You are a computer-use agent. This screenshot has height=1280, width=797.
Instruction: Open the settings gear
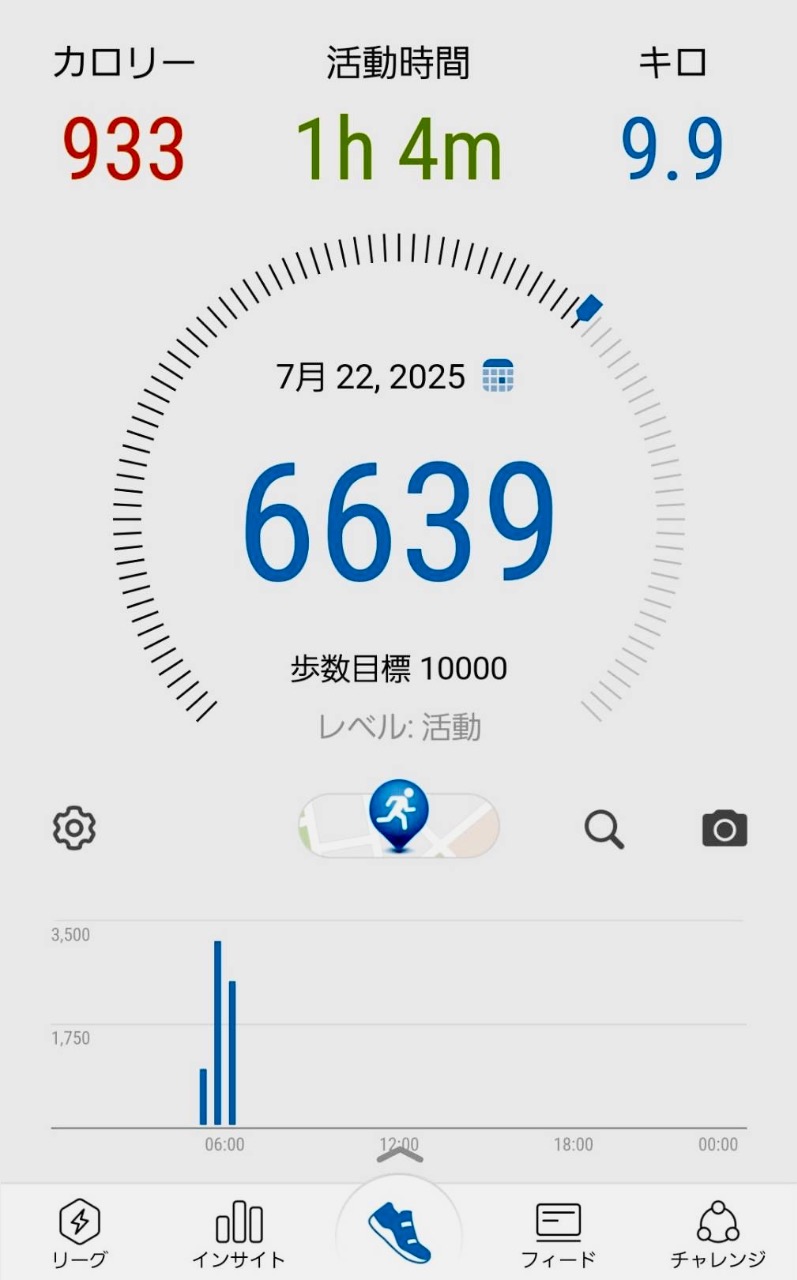coord(74,829)
